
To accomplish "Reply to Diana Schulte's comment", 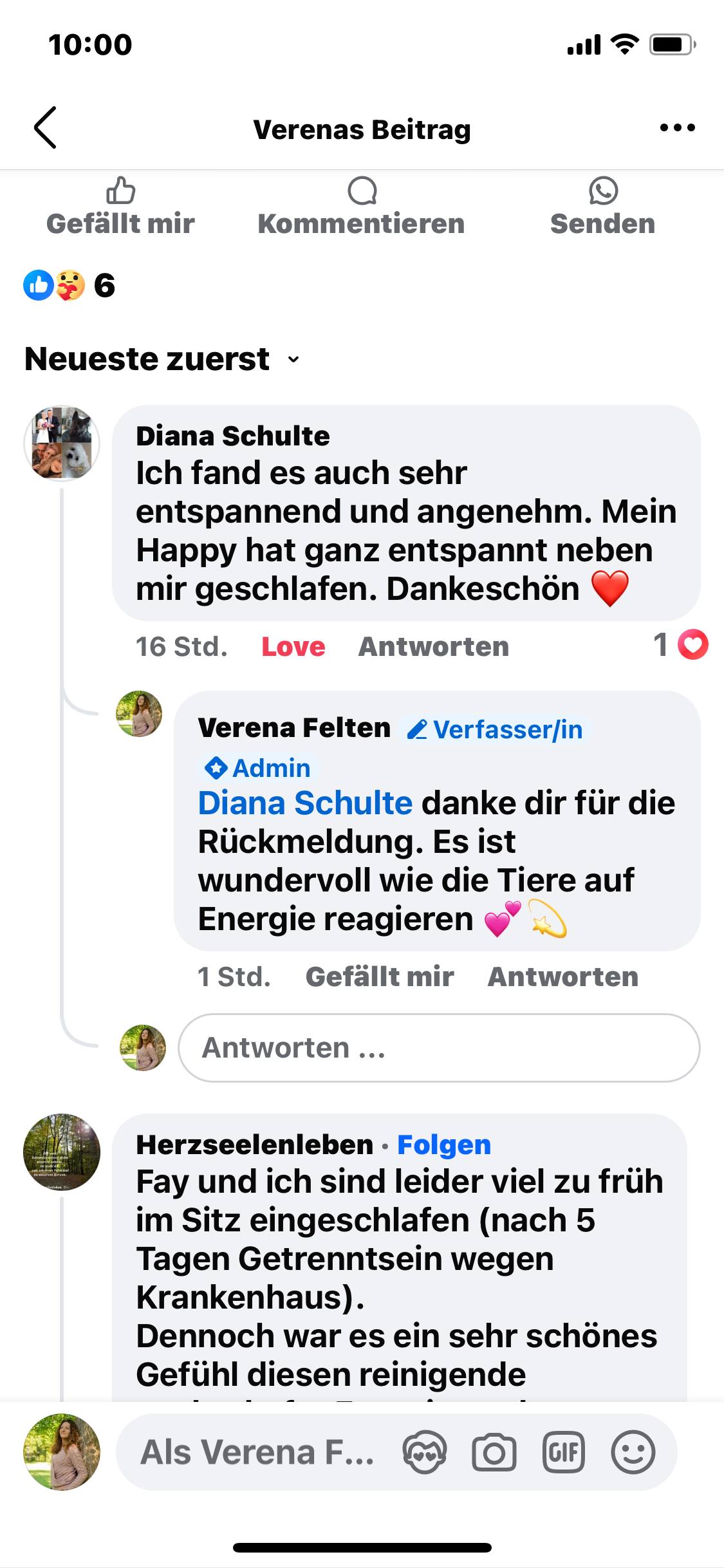I will tap(433, 646).
